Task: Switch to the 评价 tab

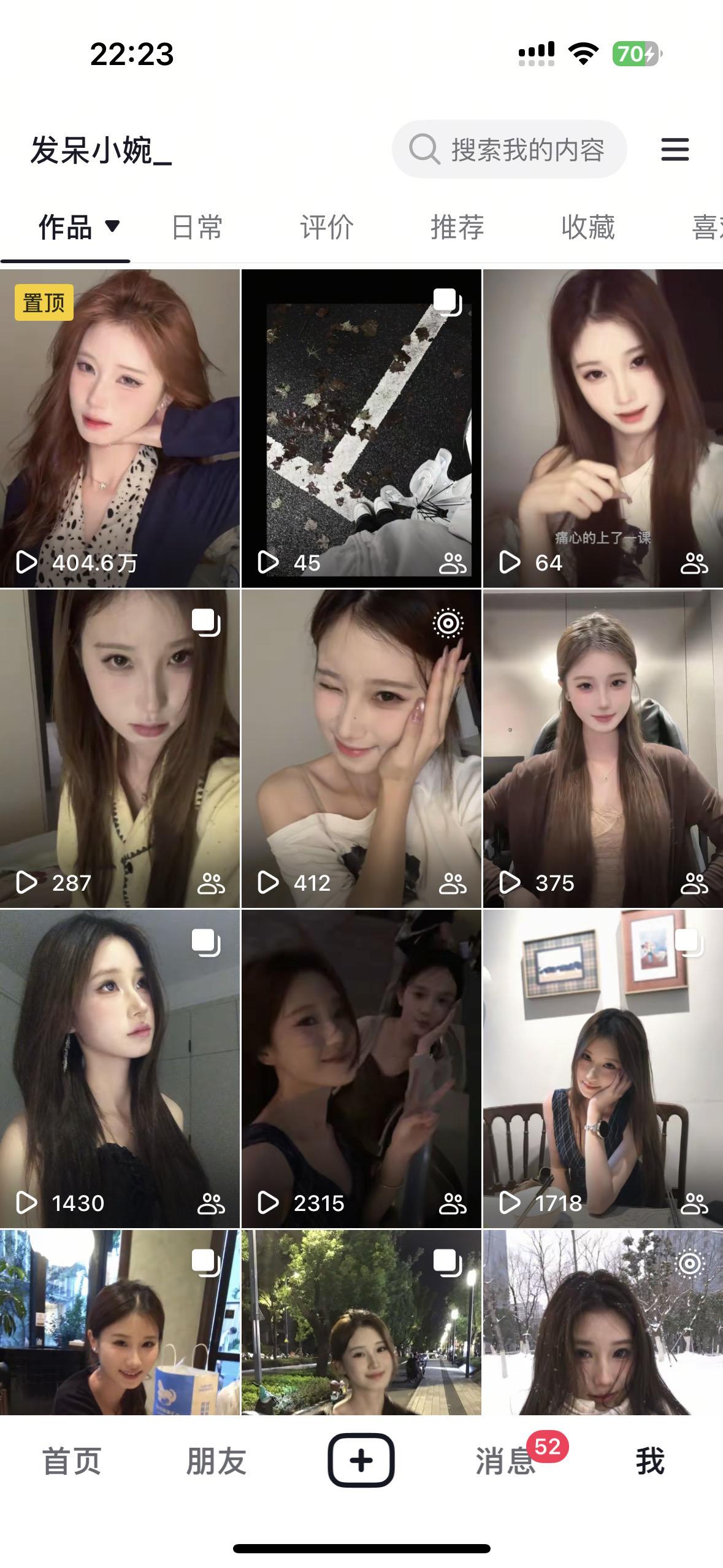Action: (x=327, y=227)
